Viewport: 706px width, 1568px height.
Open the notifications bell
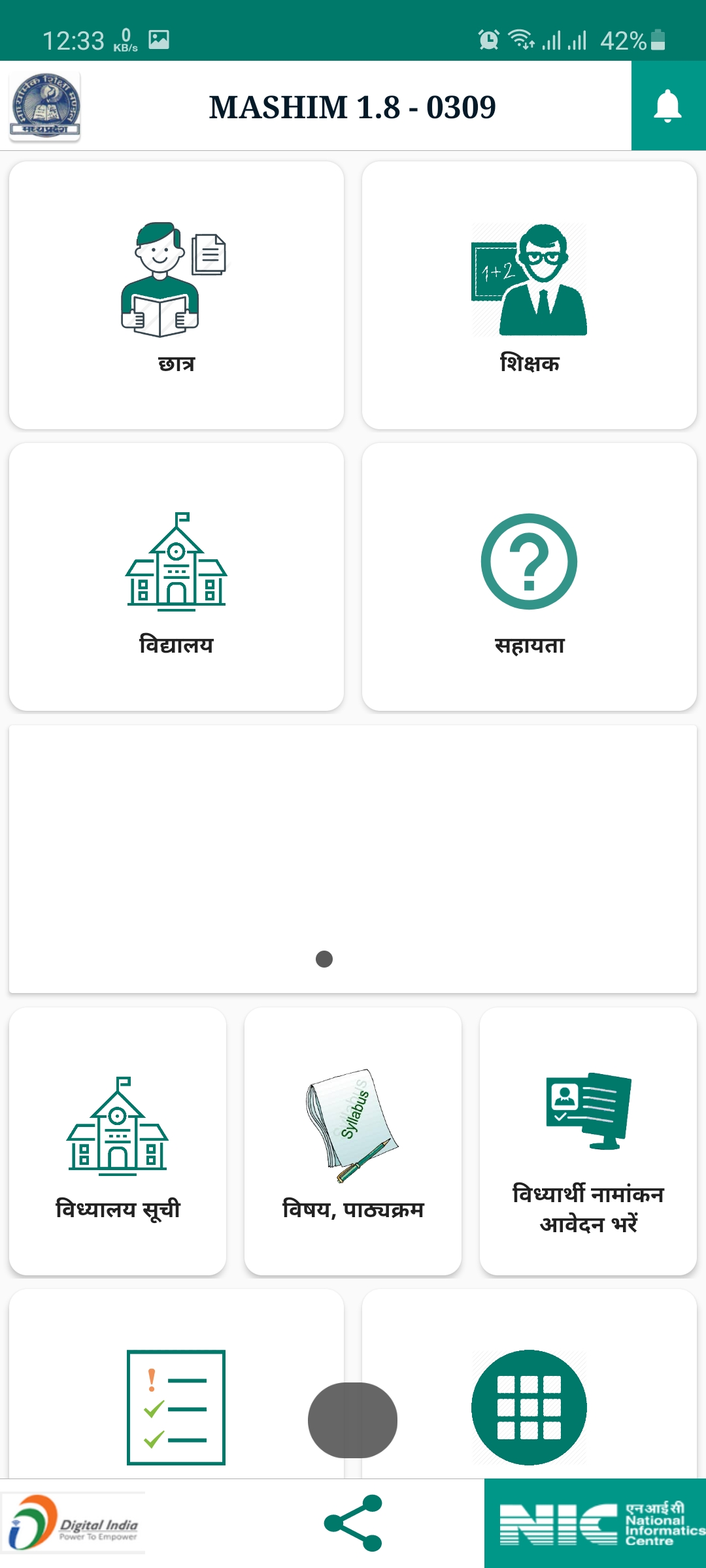tap(667, 106)
